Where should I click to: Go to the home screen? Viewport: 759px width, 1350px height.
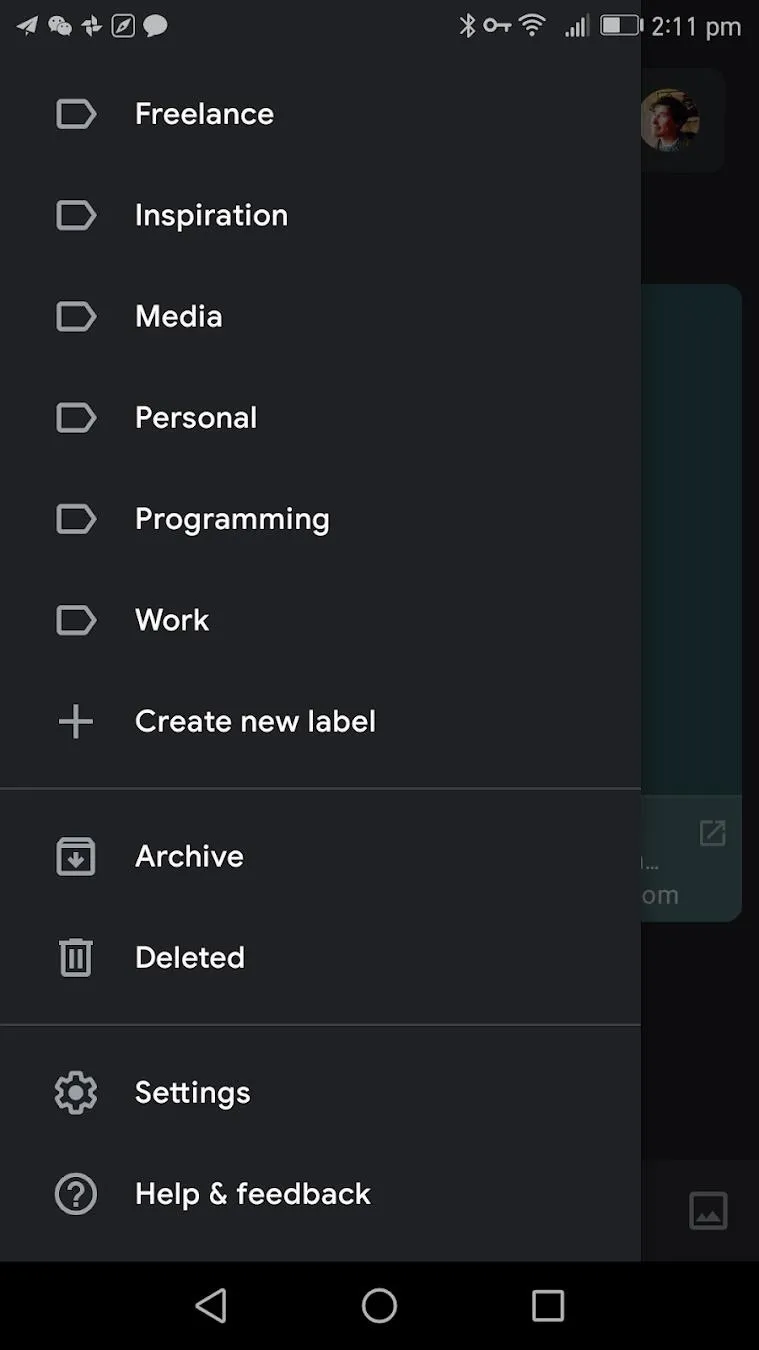[379, 1305]
